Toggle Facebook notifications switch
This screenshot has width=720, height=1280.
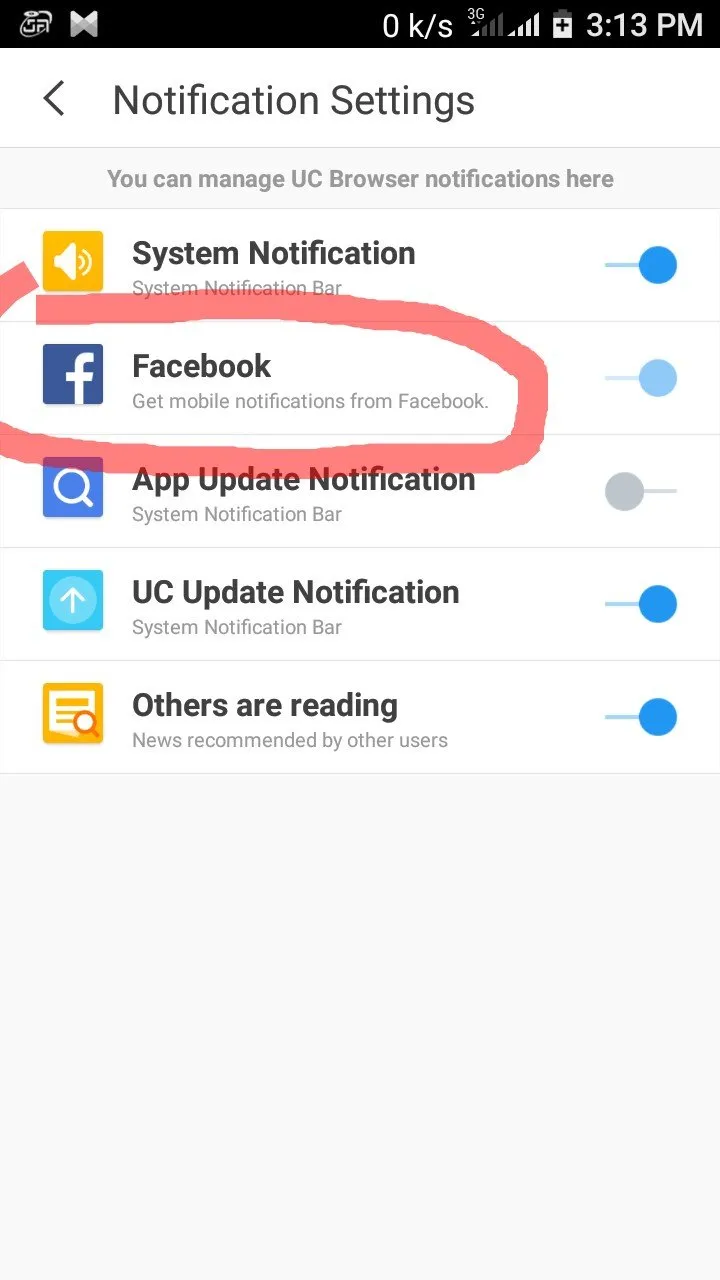(x=642, y=378)
